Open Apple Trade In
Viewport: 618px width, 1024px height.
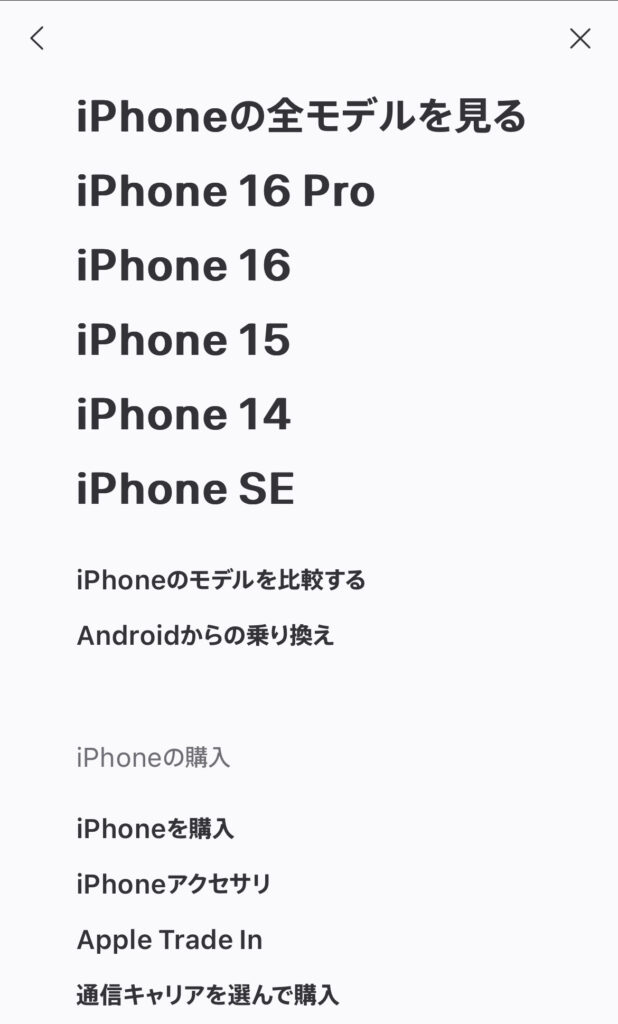[x=170, y=940]
